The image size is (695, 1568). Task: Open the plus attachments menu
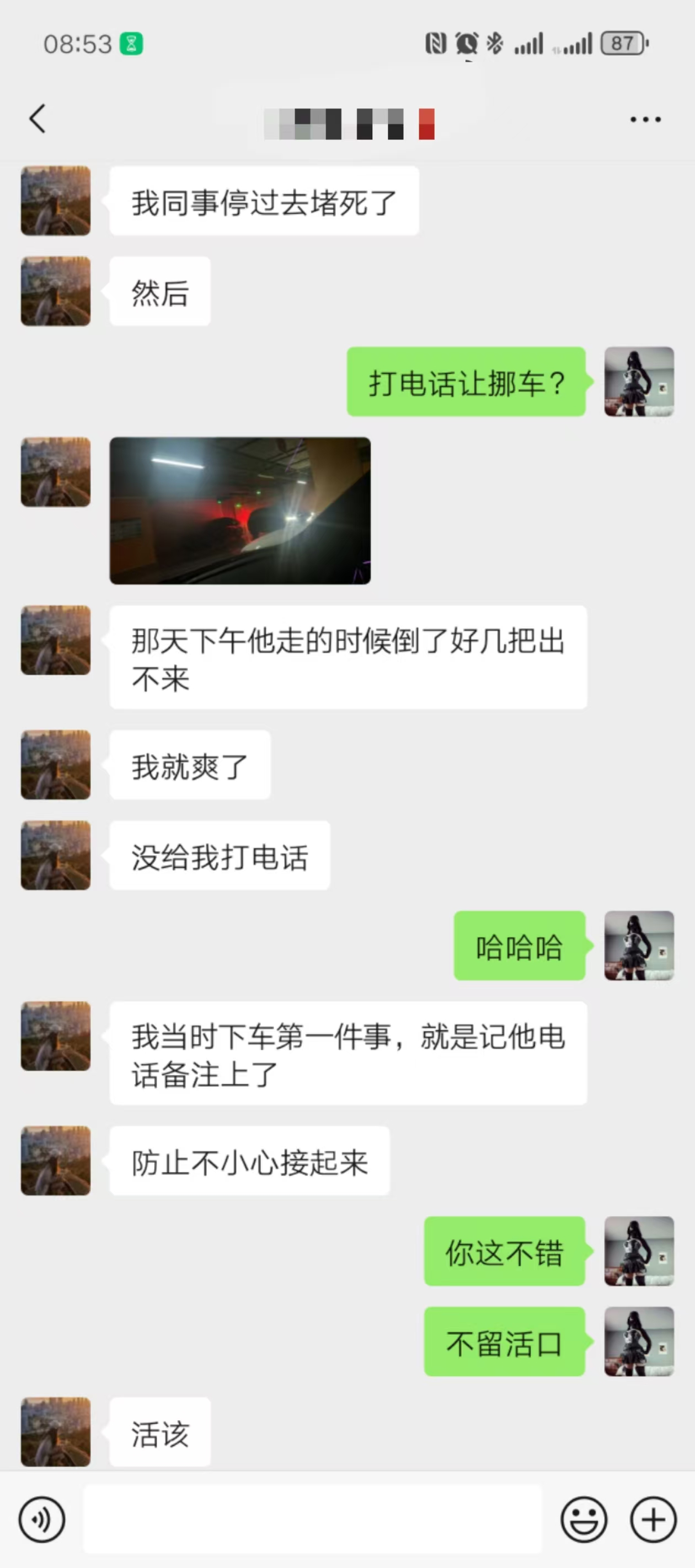click(653, 1520)
